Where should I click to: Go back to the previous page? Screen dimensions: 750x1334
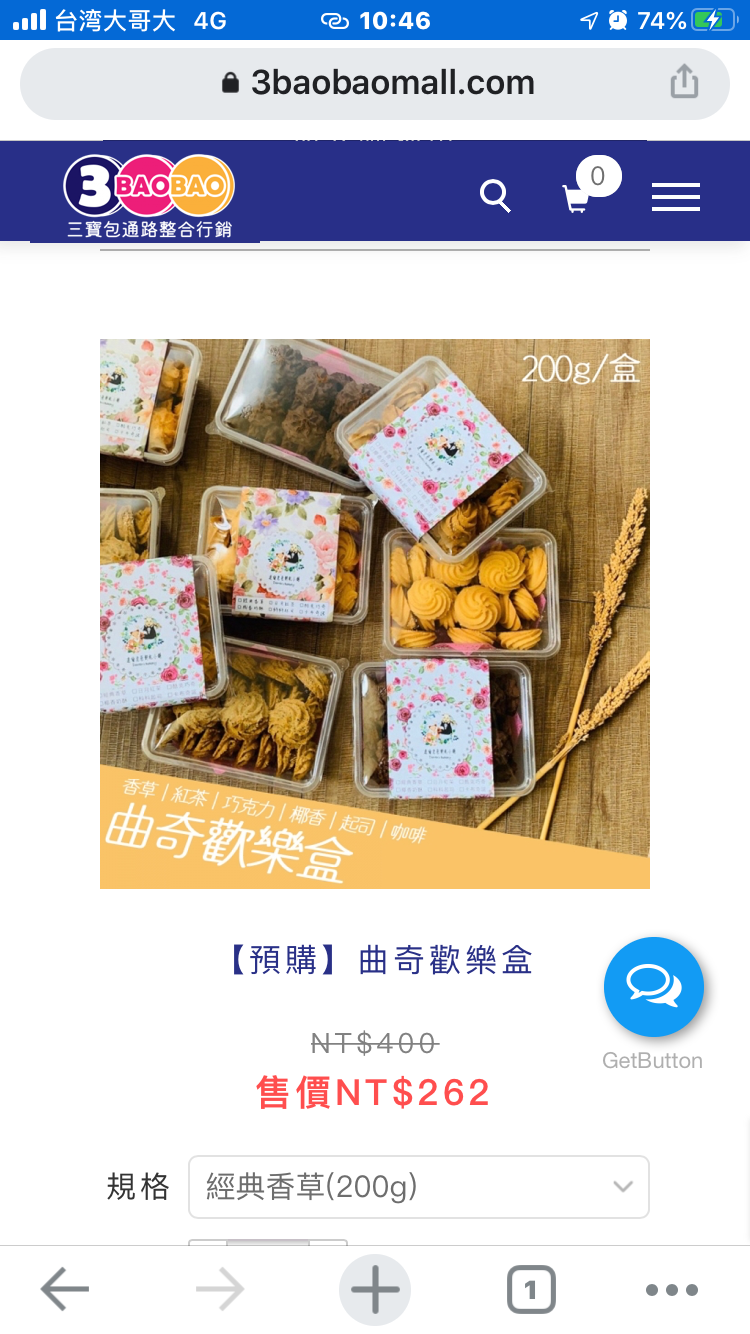click(65, 1290)
